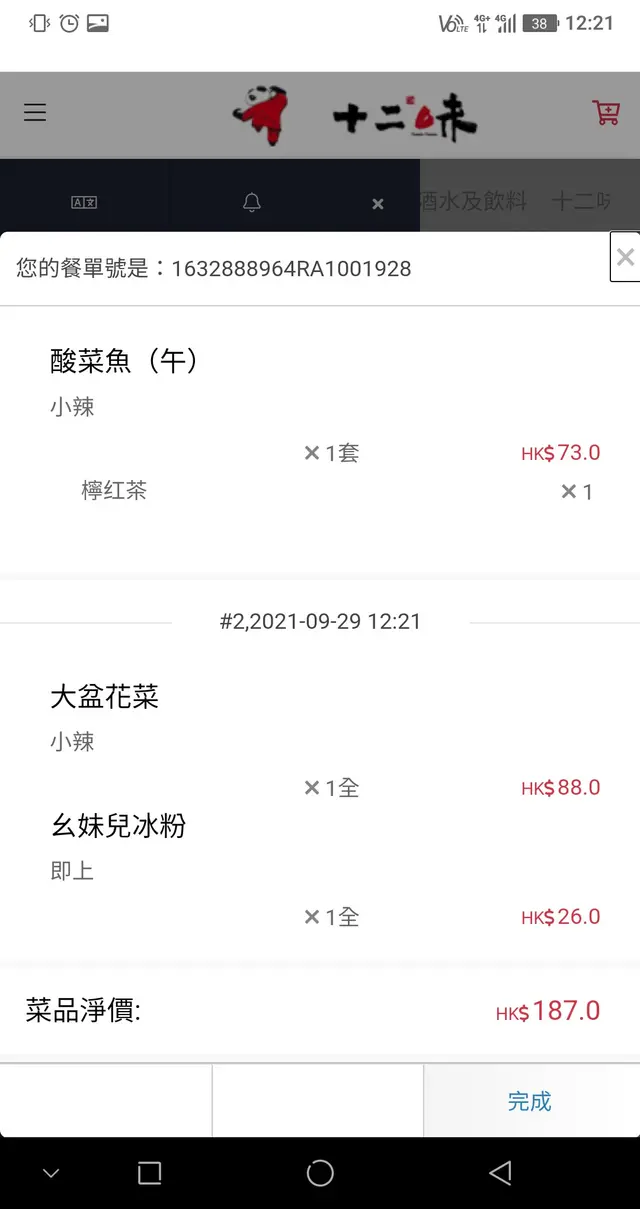This screenshot has height=1209, width=640.
Task: Tap 完成 to finish the order
Action: pyautogui.click(x=529, y=1101)
